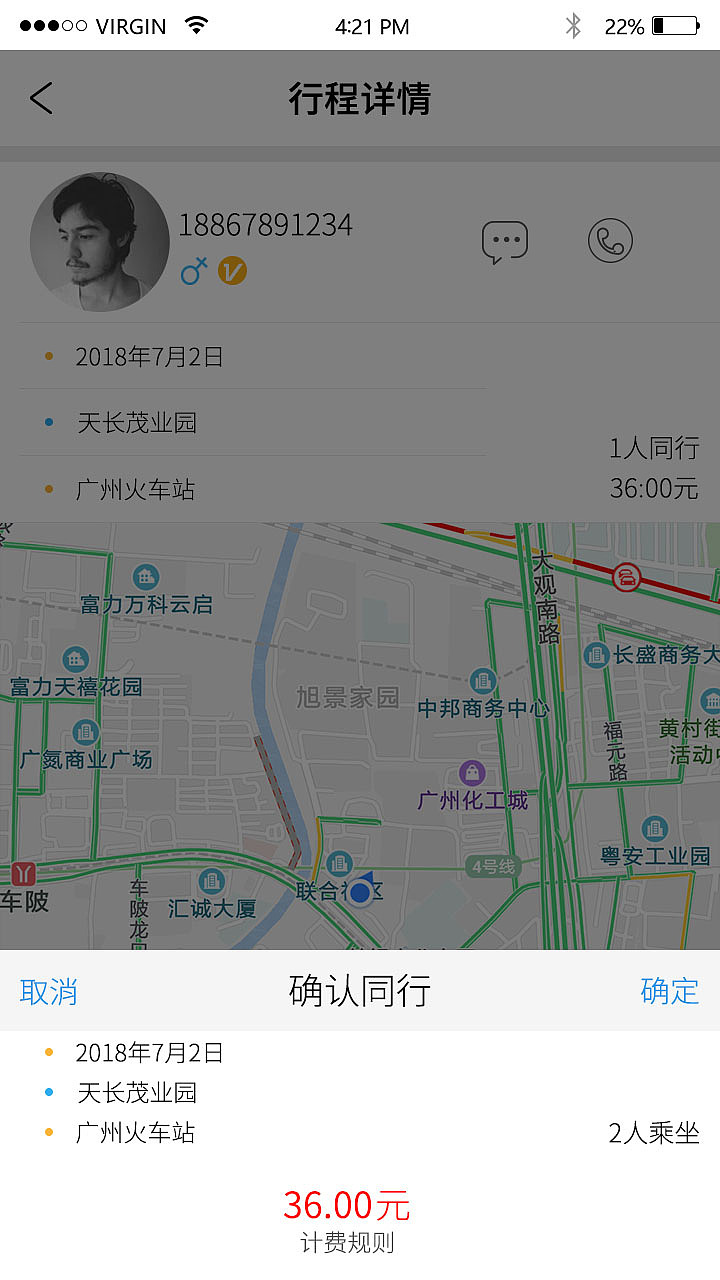Click the 4号线 subway line marker
The image size is (720, 1280).
(492, 867)
